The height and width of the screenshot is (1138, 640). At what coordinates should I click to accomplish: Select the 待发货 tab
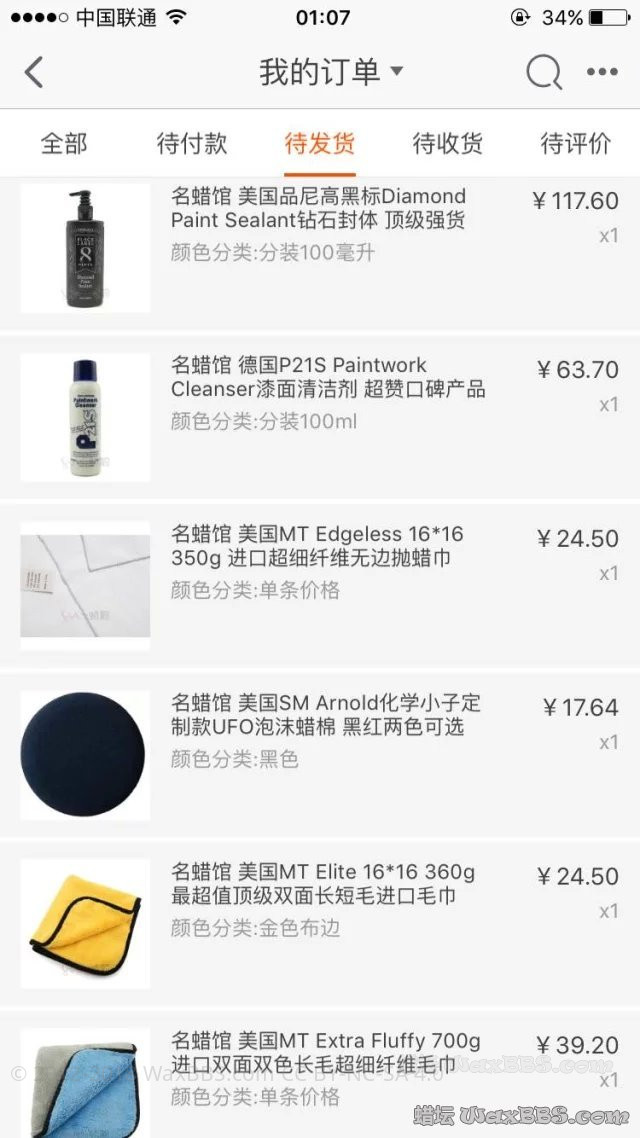(320, 143)
